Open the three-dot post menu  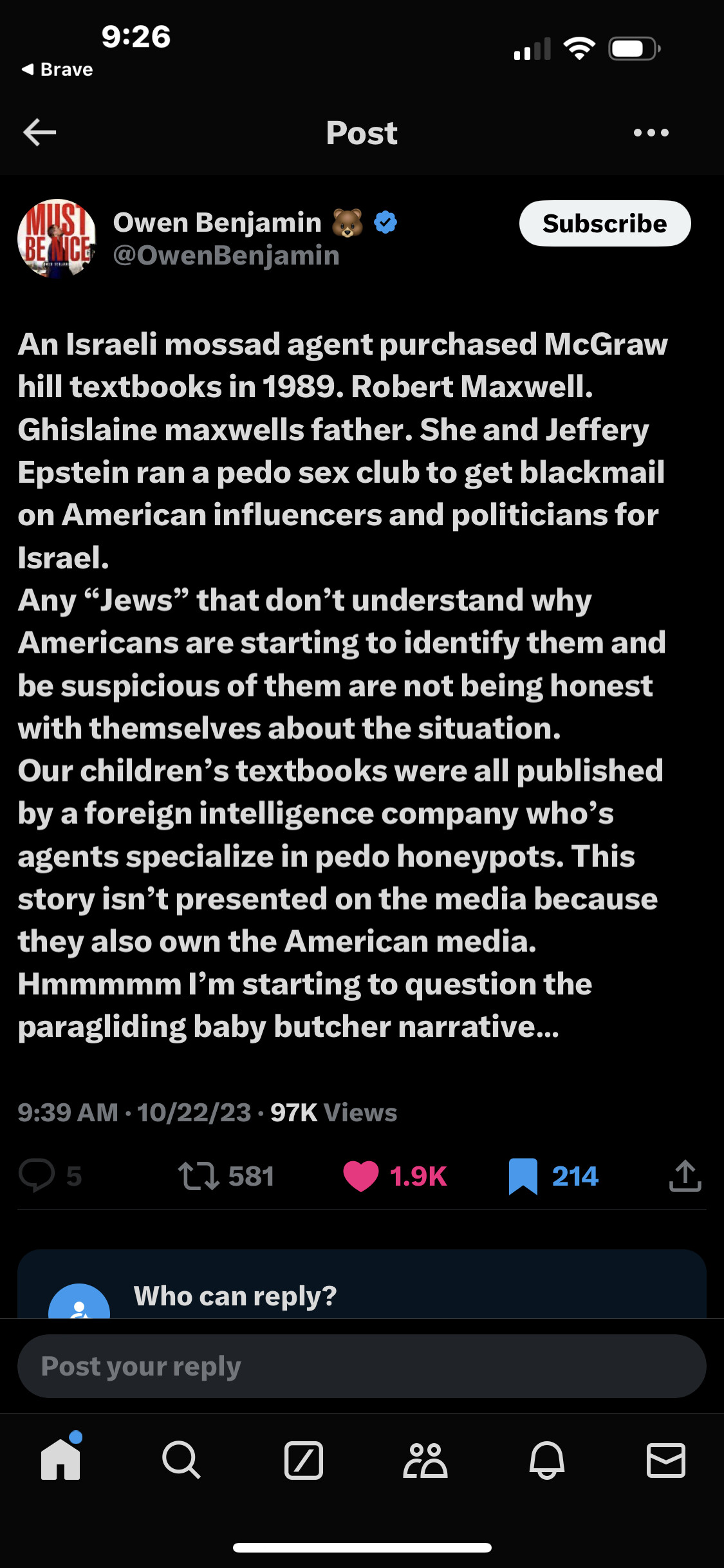(651, 133)
